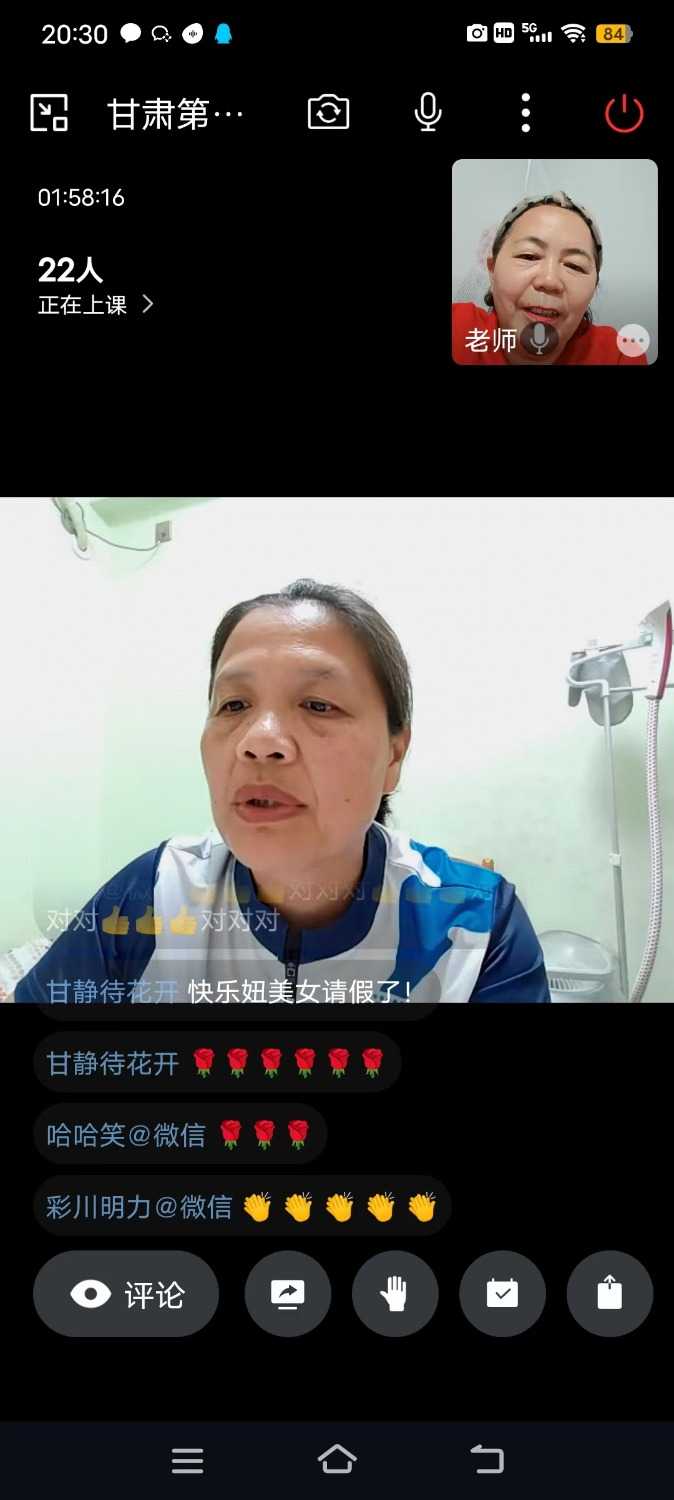The width and height of the screenshot is (674, 1500).
Task: Open the three-dot overflow menu
Action: point(526,113)
